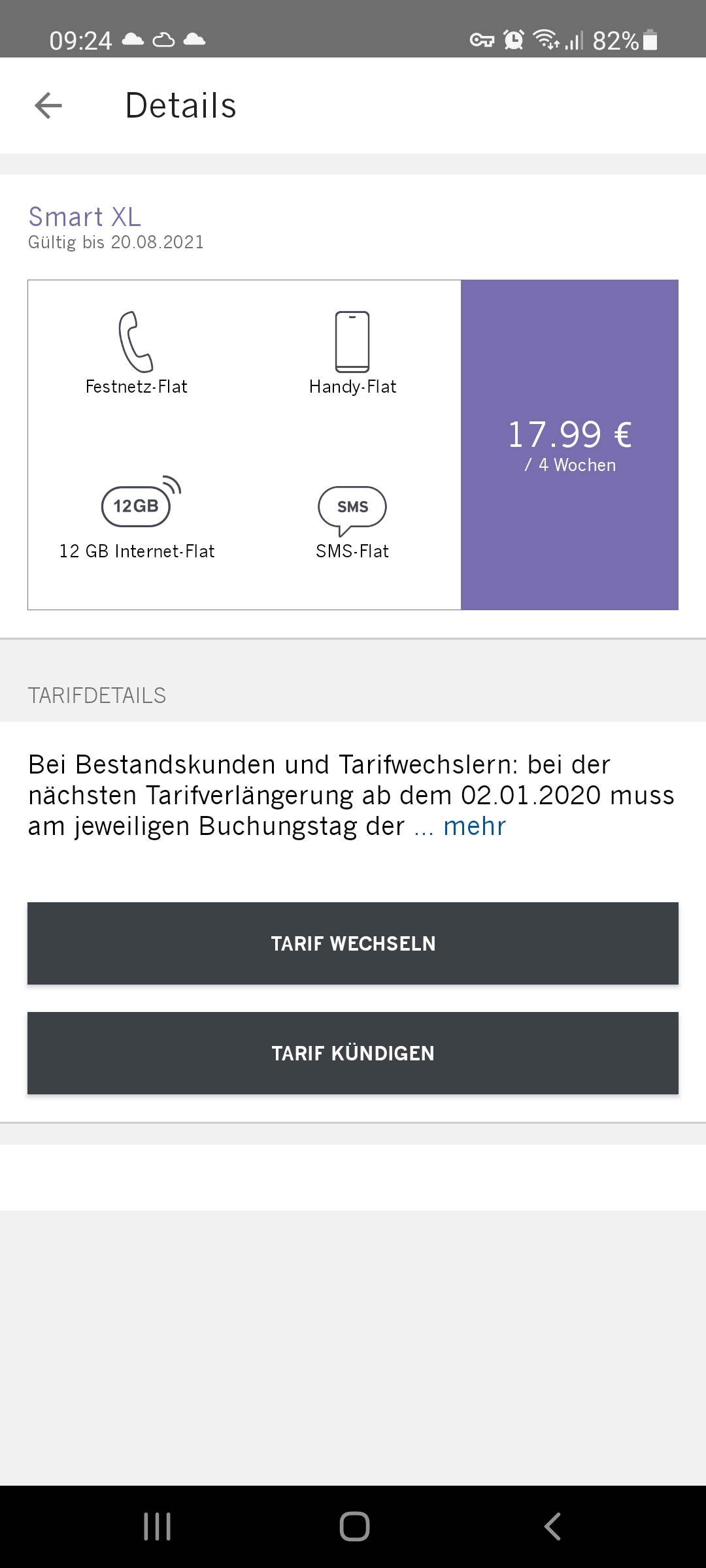This screenshot has height=1568, width=706.
Task: Tap the TARIF WECHSELN button
Action: 353,943
